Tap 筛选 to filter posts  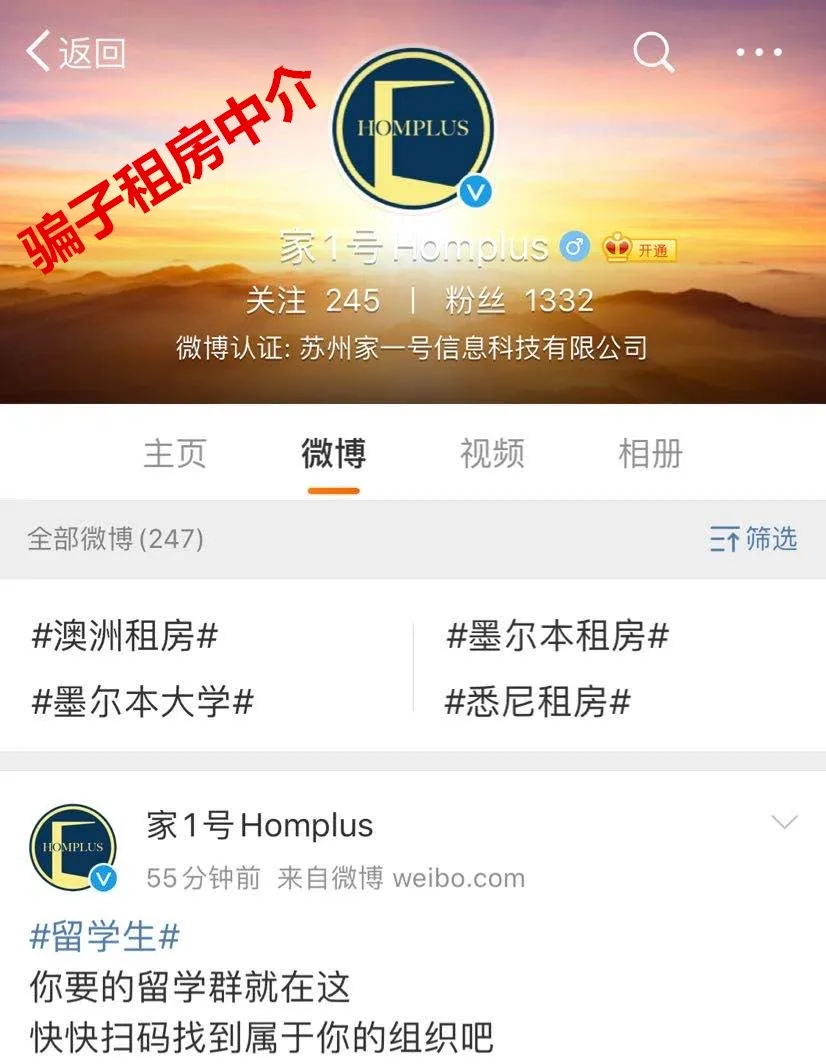(x=754, y=539)
